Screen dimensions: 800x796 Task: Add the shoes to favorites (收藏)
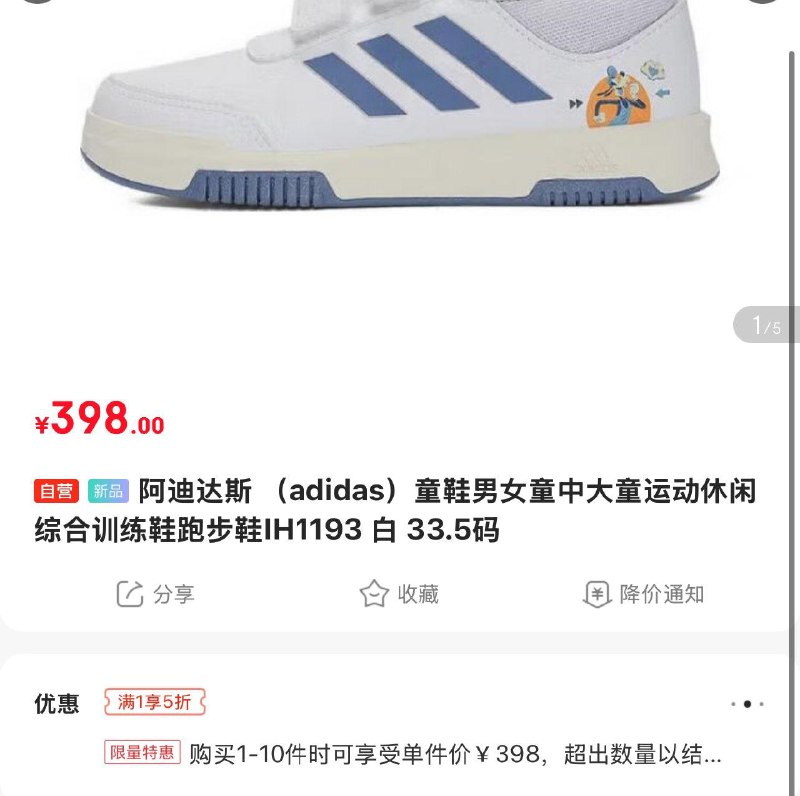point(399,594)
